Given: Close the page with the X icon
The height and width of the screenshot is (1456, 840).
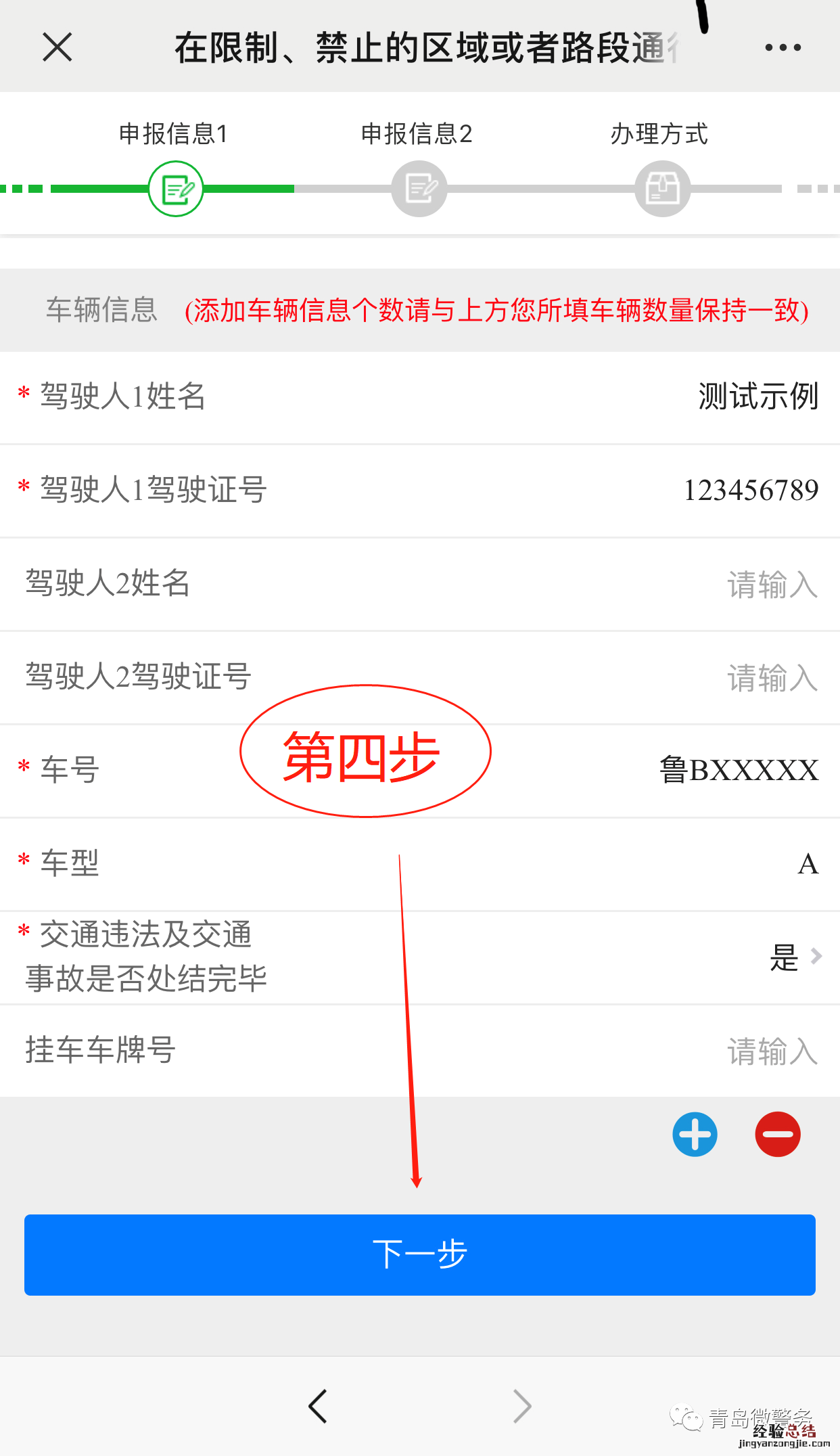Looking at the screenshot, I should pyautogui.click(x=57, y=47).
